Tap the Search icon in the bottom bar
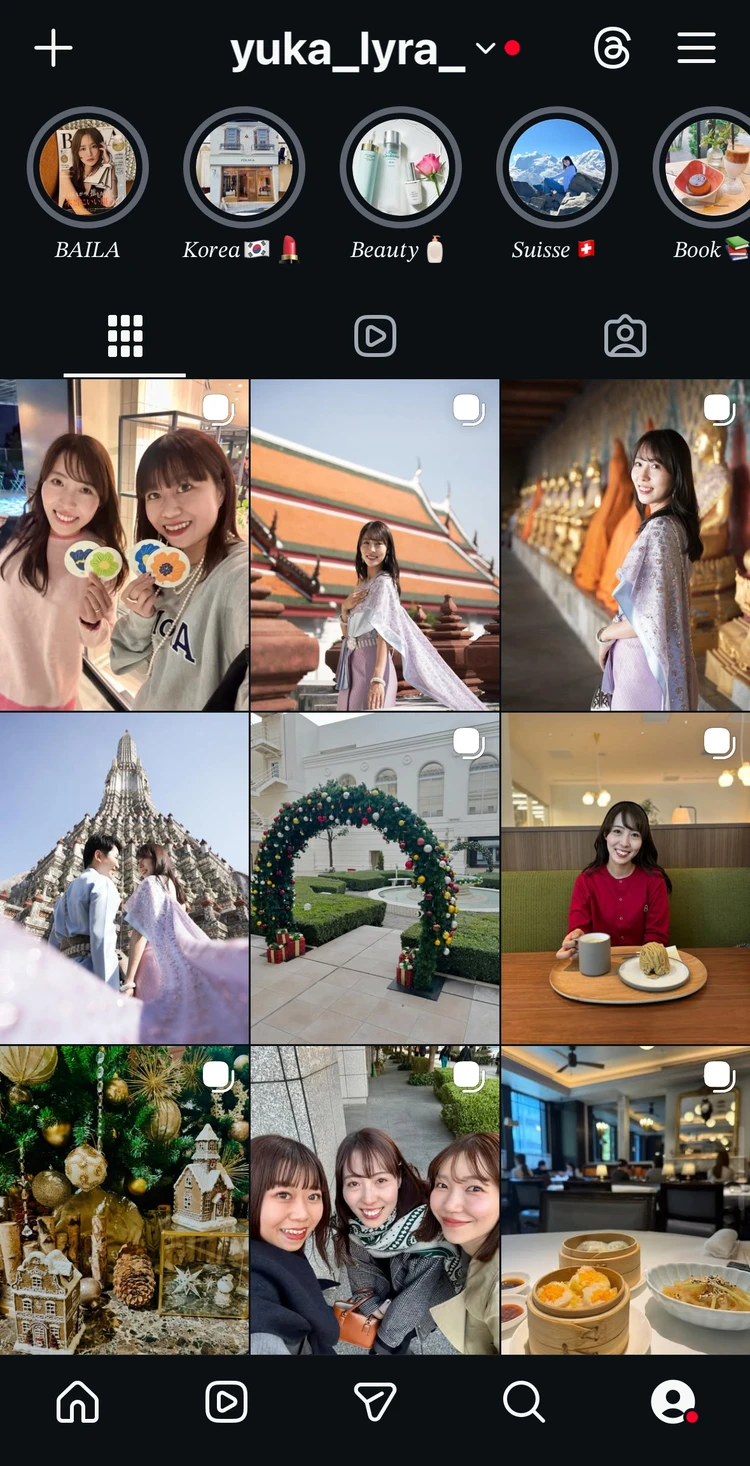The image size is (750, 1466). (x=524, y=1402)
